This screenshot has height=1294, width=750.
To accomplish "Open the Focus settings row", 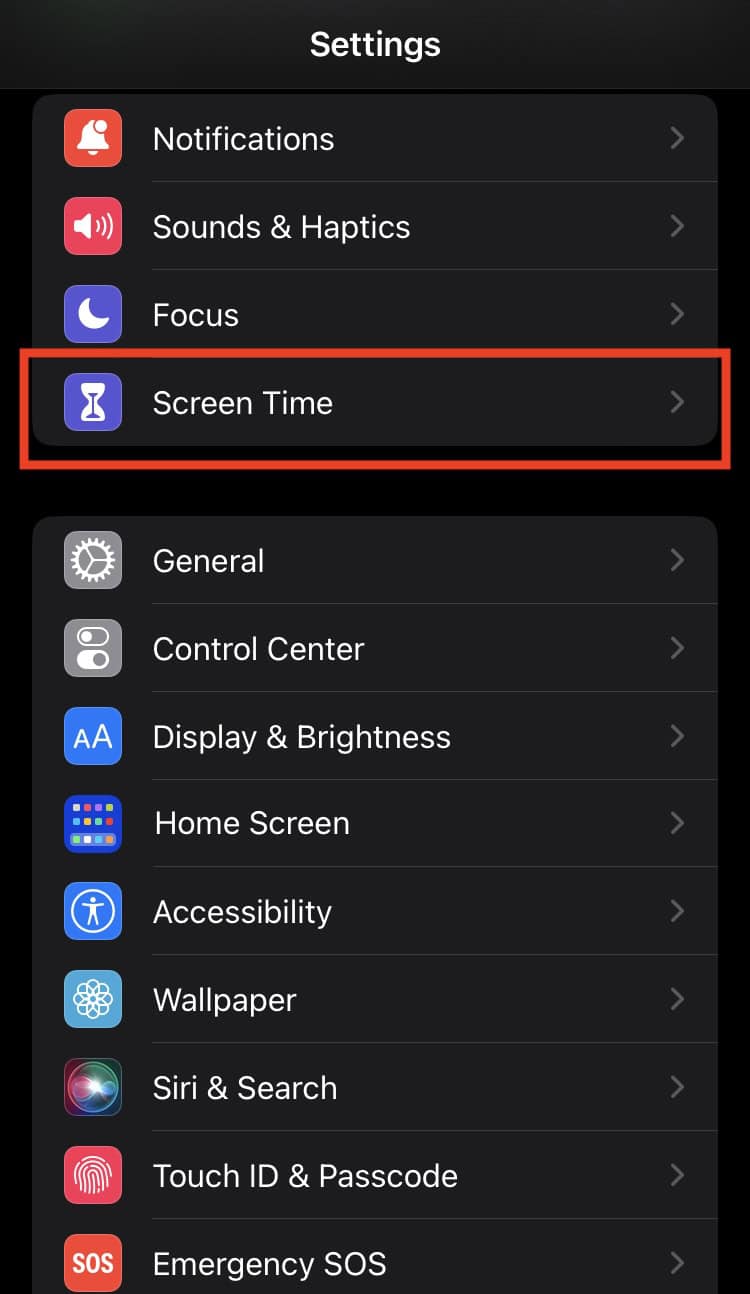I will (x=374, y=315).
